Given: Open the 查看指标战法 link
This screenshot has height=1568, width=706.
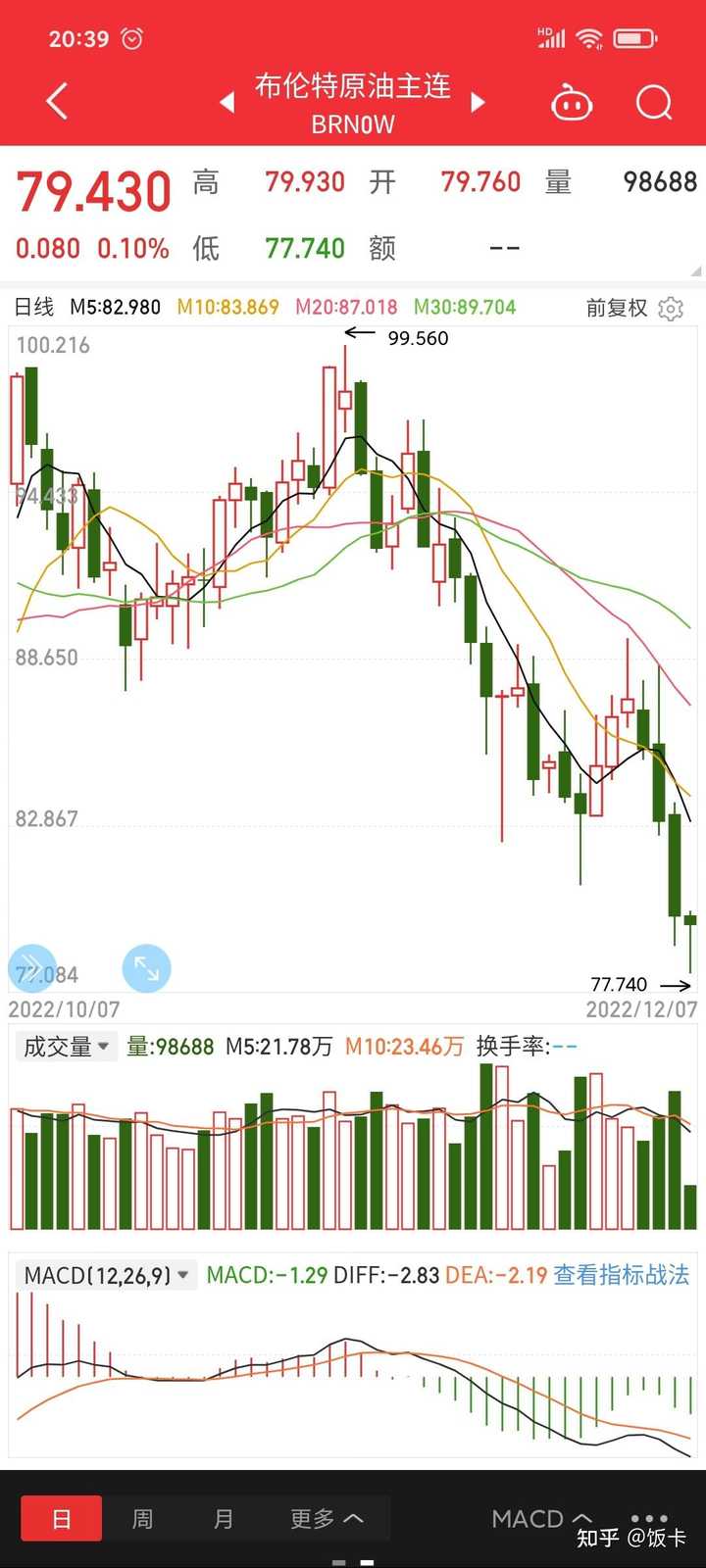Looking at the screenshot, I should [622, 1275].
